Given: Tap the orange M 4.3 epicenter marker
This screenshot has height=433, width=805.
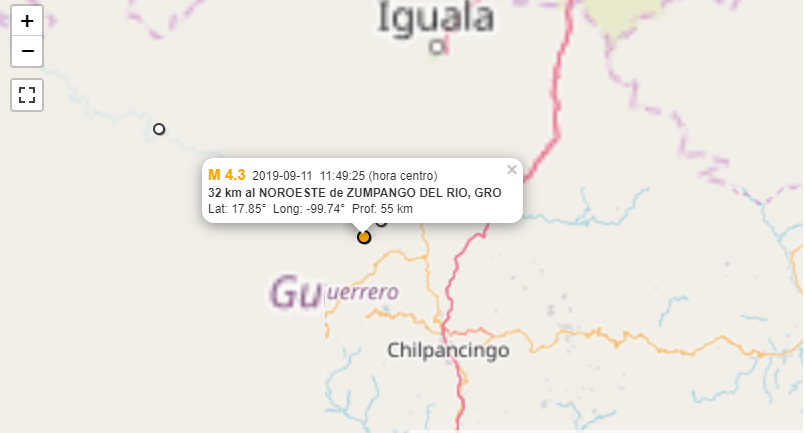Looking at the screenshot, I should [x=364, y=237].
